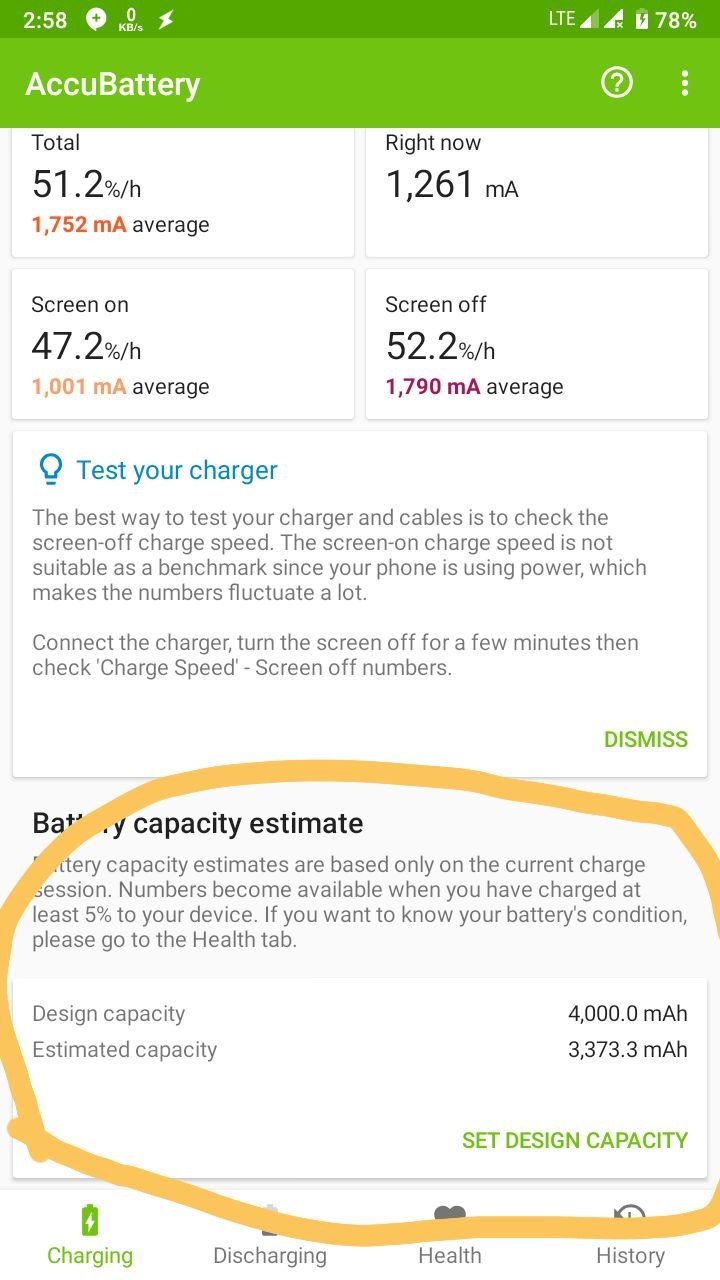The height and width of the screenshot is (1280, 720).
Task: Select the Charging tab
Action: [x=90, y=1236]
